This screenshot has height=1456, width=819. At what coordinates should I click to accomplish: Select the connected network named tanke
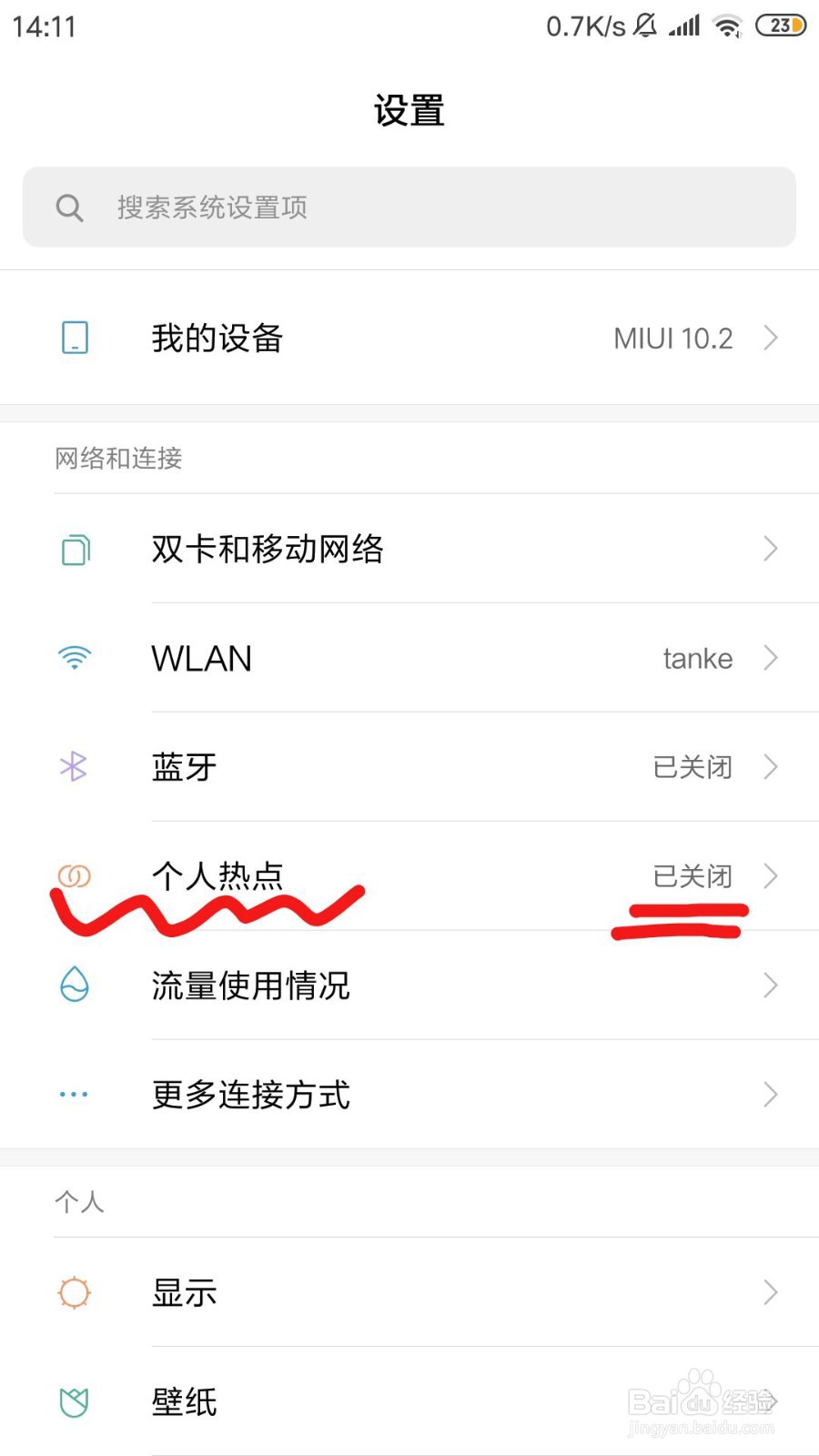tap(697, 657)
